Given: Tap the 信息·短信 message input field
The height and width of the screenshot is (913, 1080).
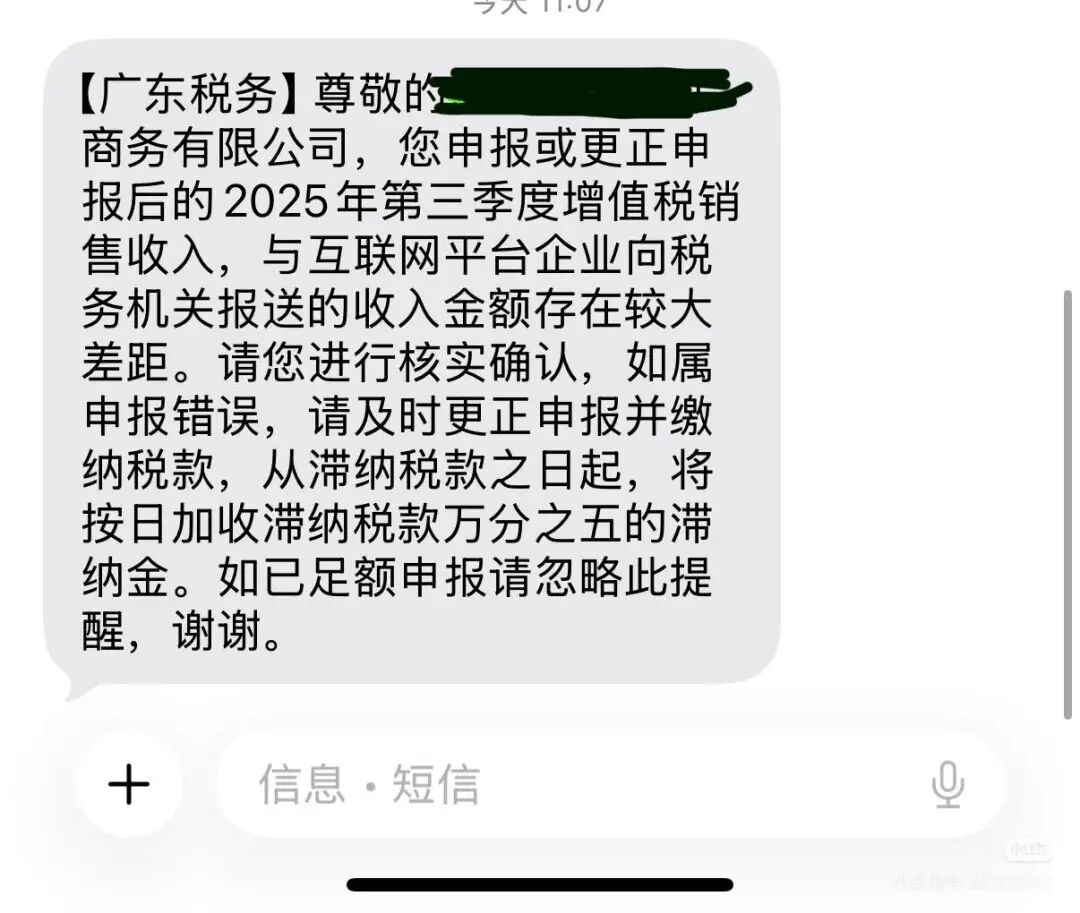Looking at the screenshot, I should (560, 785).
